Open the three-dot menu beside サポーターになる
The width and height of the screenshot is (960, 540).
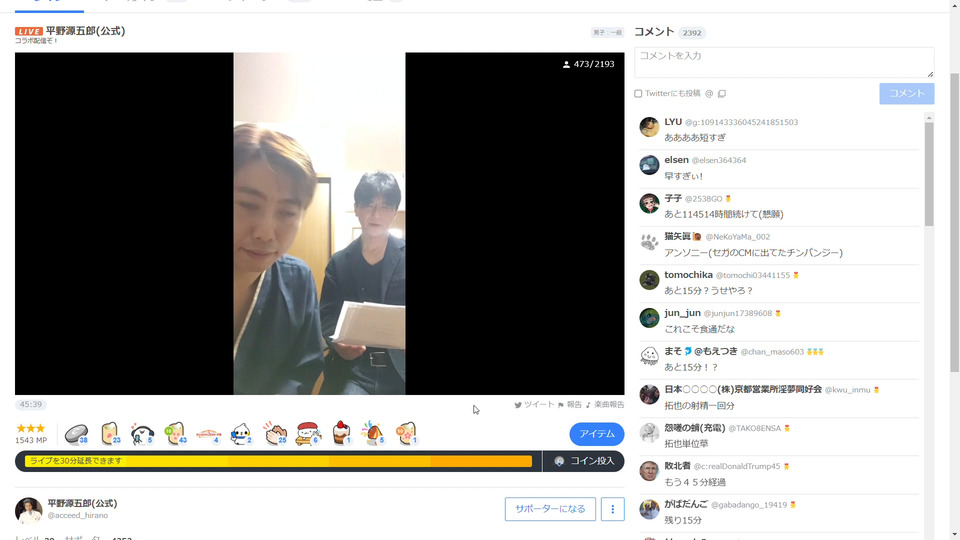click(x=612, y=509)
